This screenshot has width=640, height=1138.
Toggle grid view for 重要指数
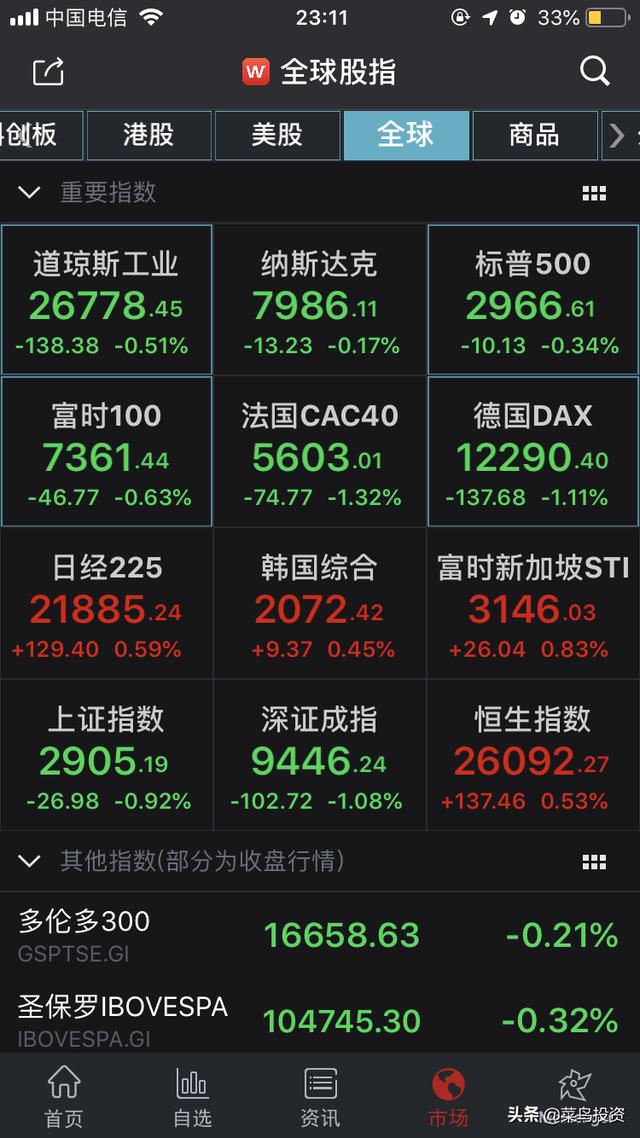(x=594, y=193)
